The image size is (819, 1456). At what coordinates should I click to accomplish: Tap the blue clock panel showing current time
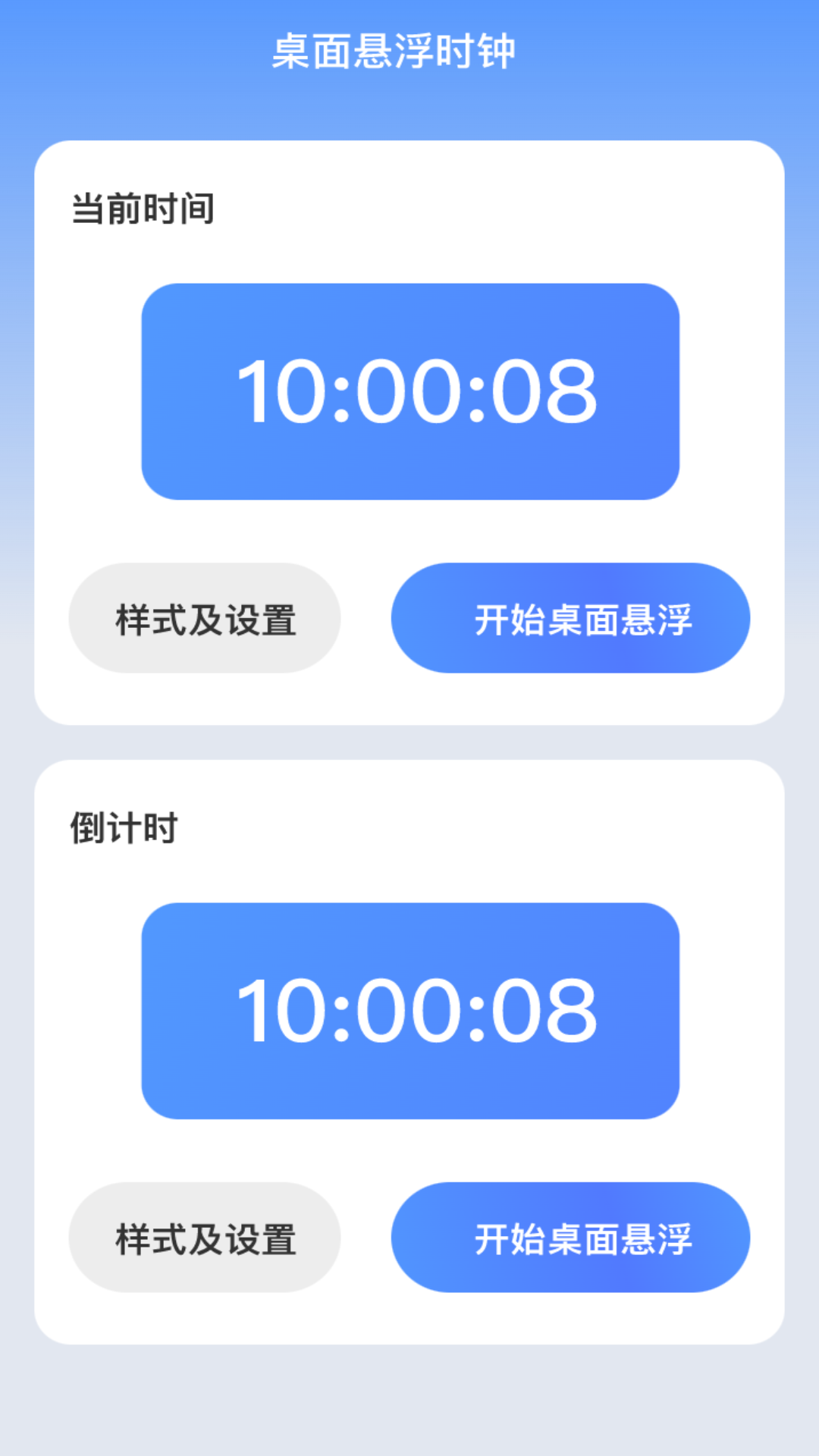(409, 392)
